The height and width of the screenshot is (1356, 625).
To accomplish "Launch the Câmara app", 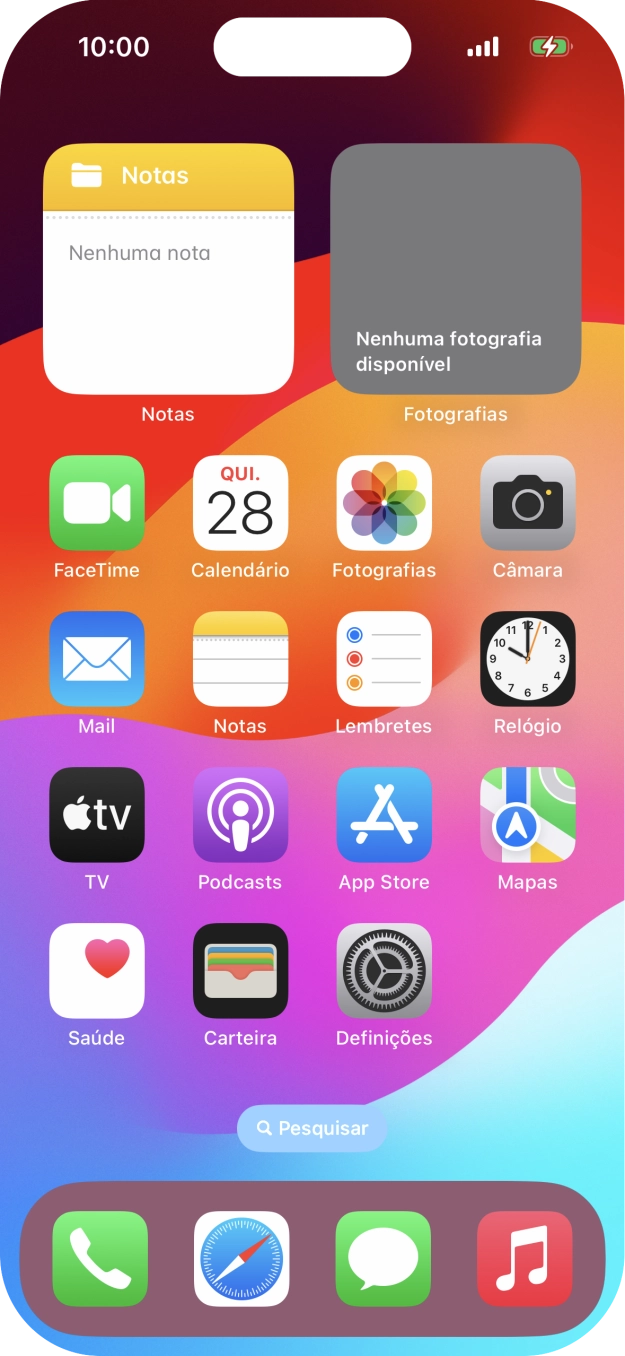I will (527, 503).
